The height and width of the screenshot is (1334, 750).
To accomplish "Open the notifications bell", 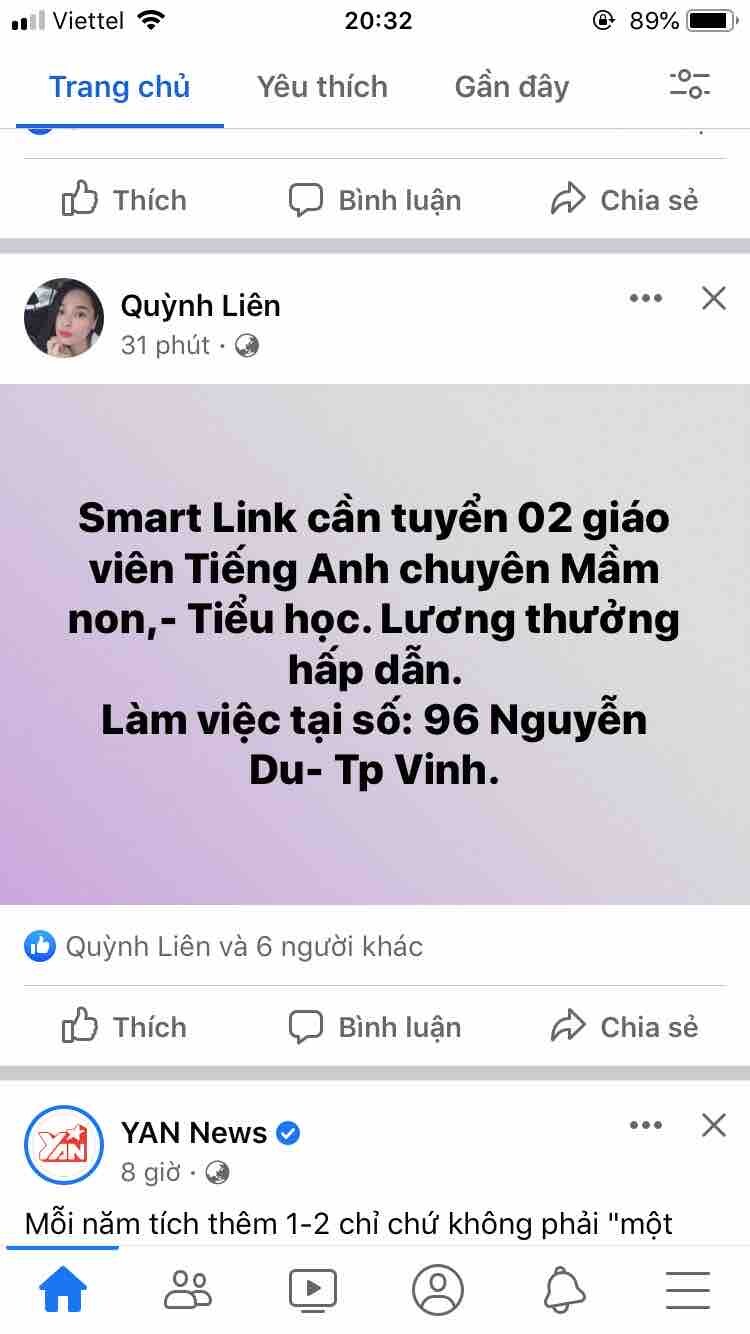I will click(563, 1290).
